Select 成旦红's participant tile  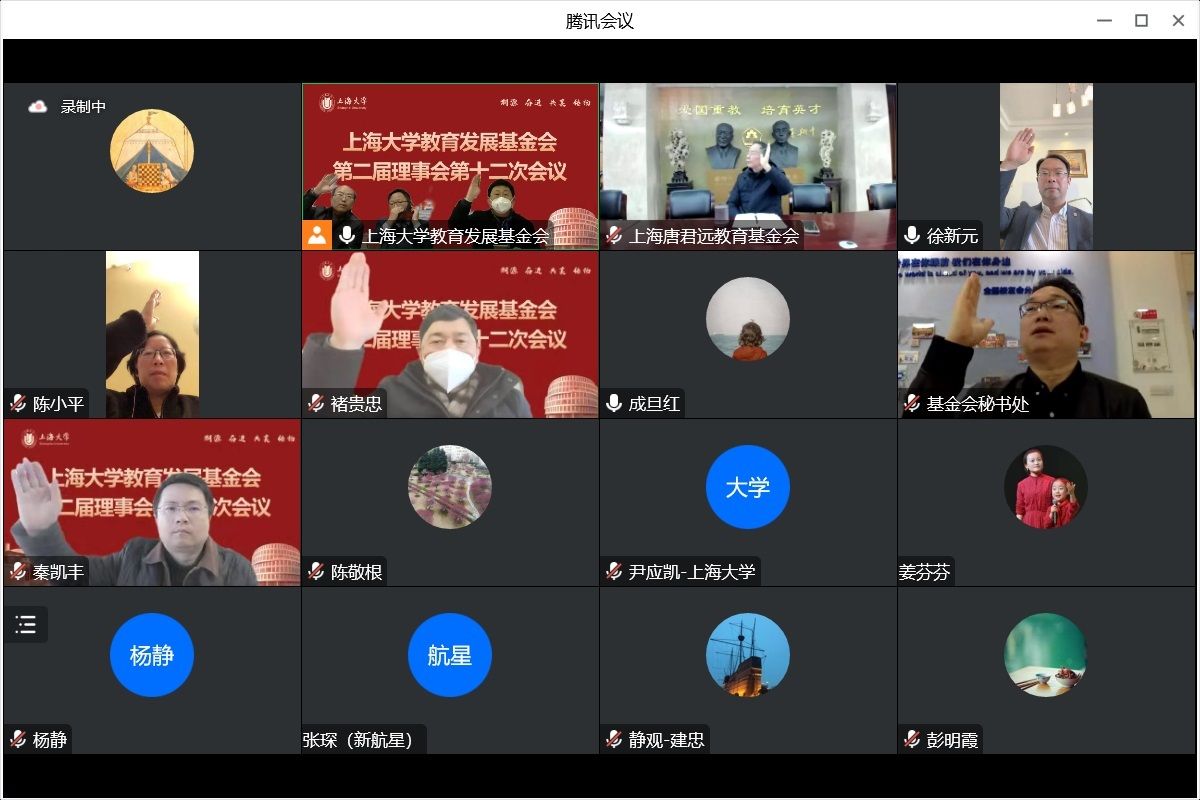tap(748, 334)
